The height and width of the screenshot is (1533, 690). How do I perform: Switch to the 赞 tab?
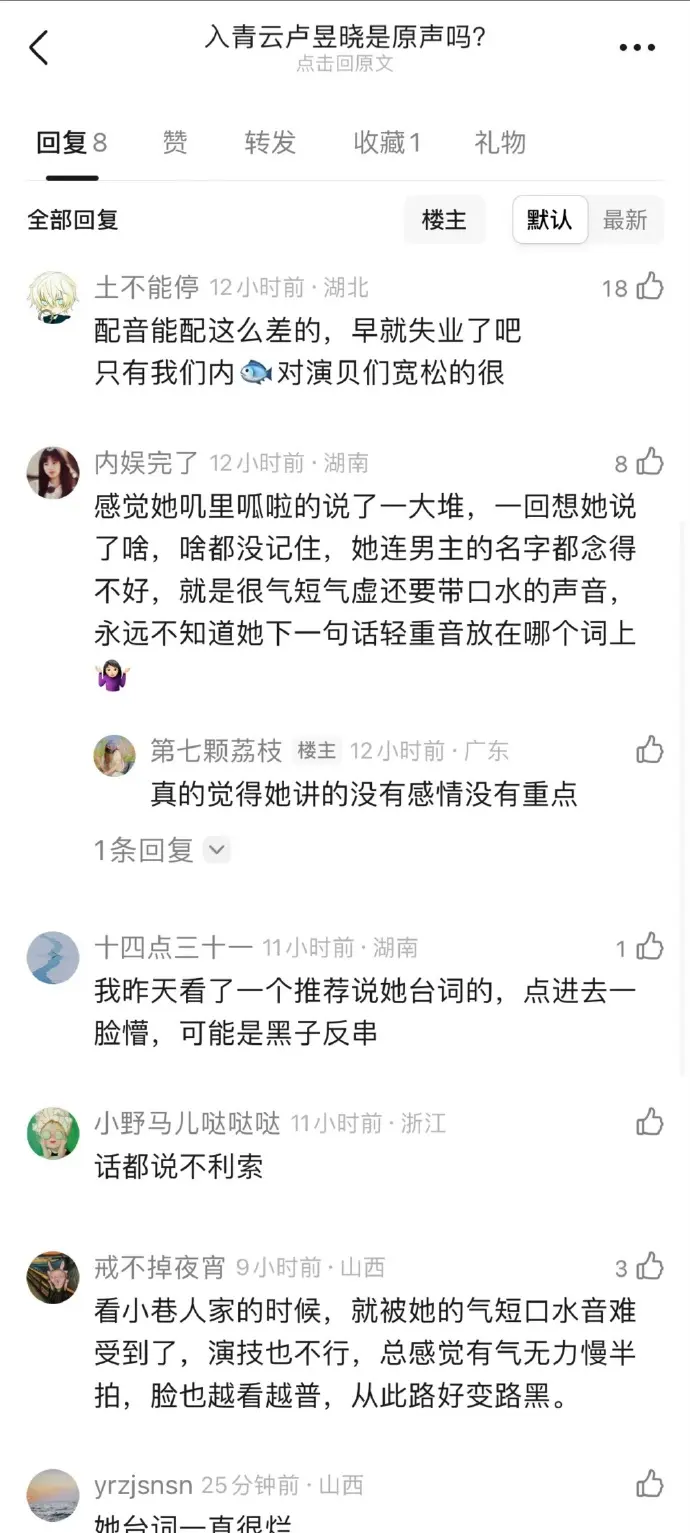tap(175, 143)
